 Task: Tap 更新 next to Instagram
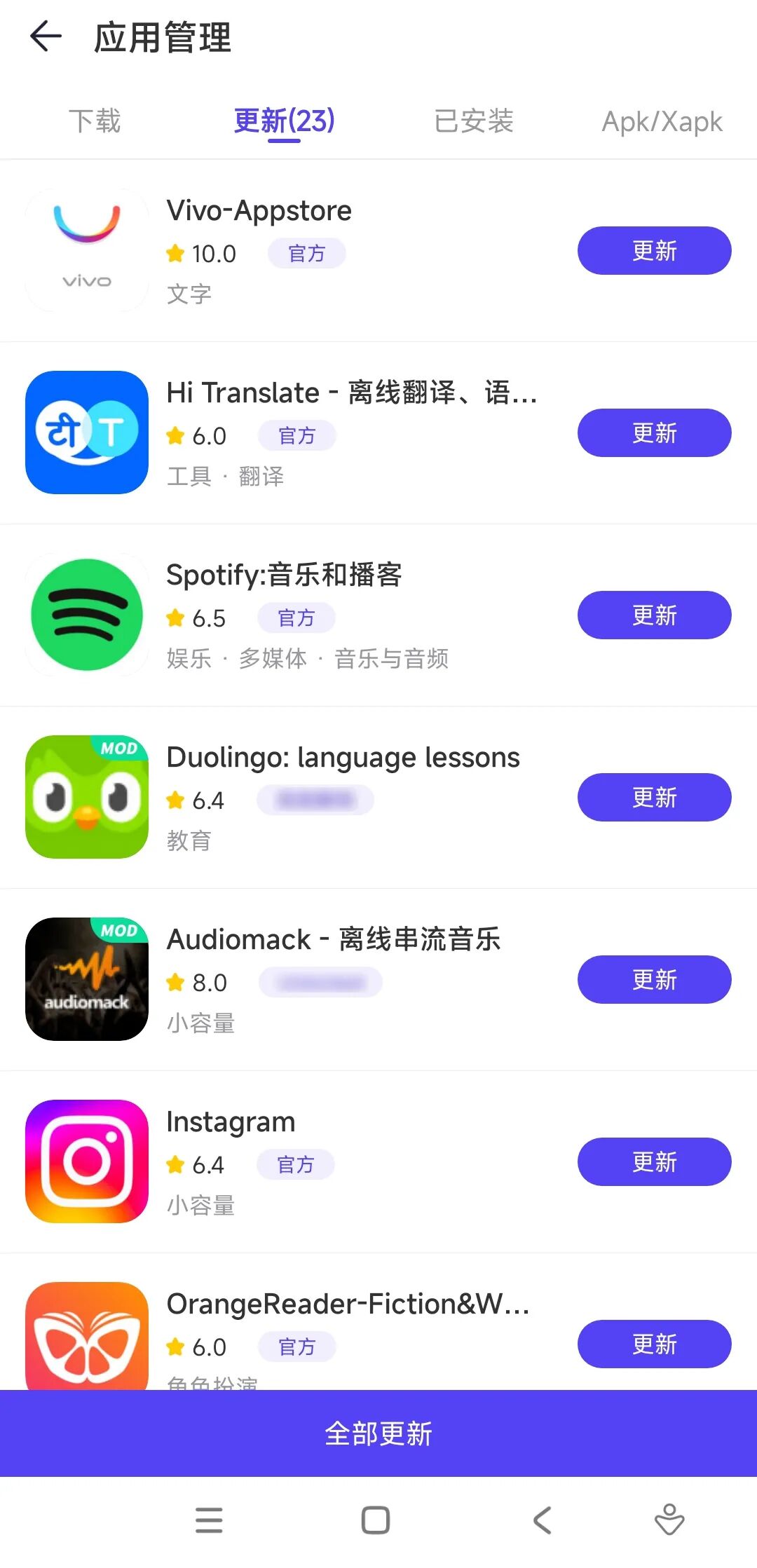point(654,1162)
